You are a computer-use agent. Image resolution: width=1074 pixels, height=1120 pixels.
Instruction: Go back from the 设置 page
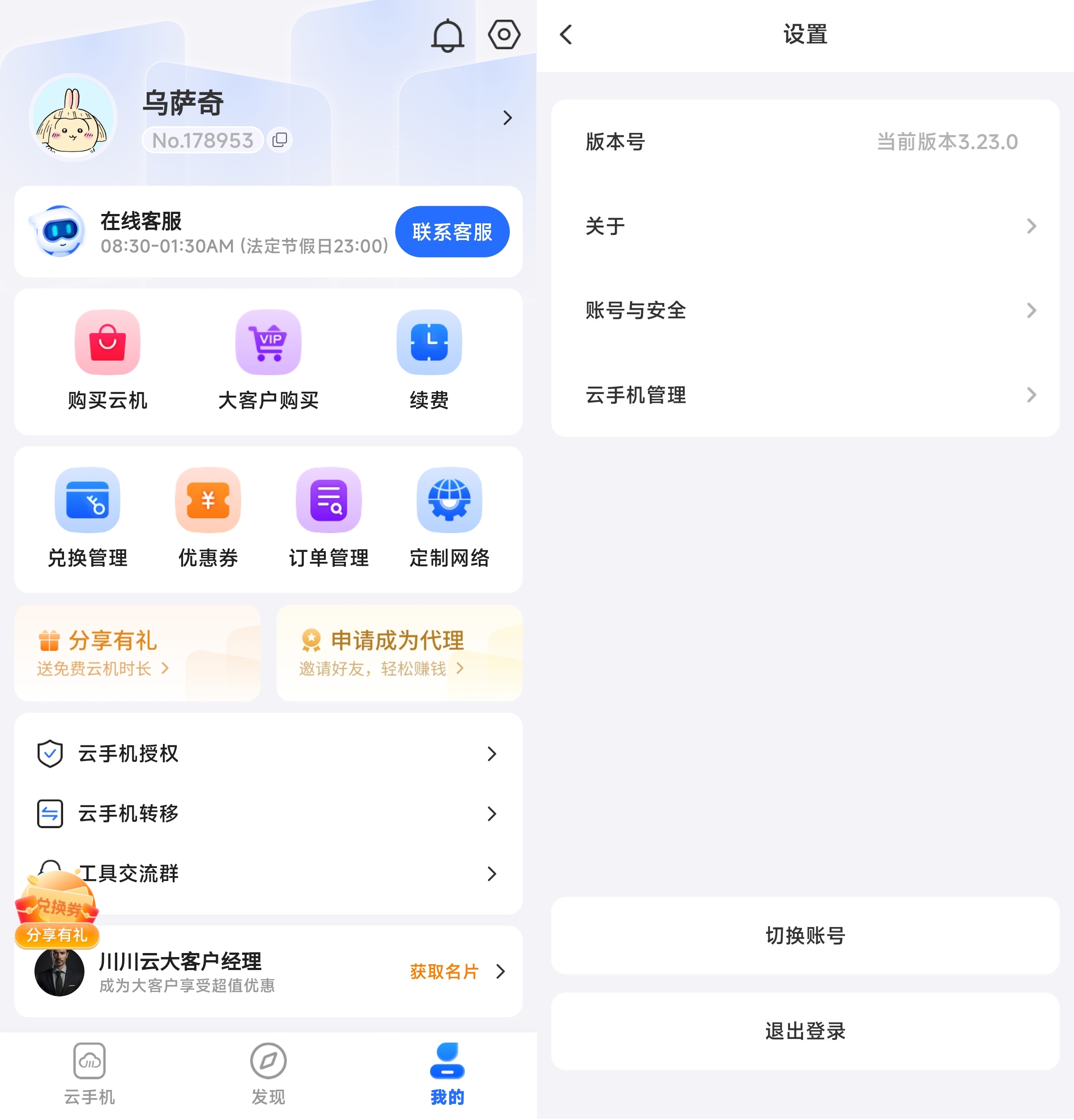566,35
